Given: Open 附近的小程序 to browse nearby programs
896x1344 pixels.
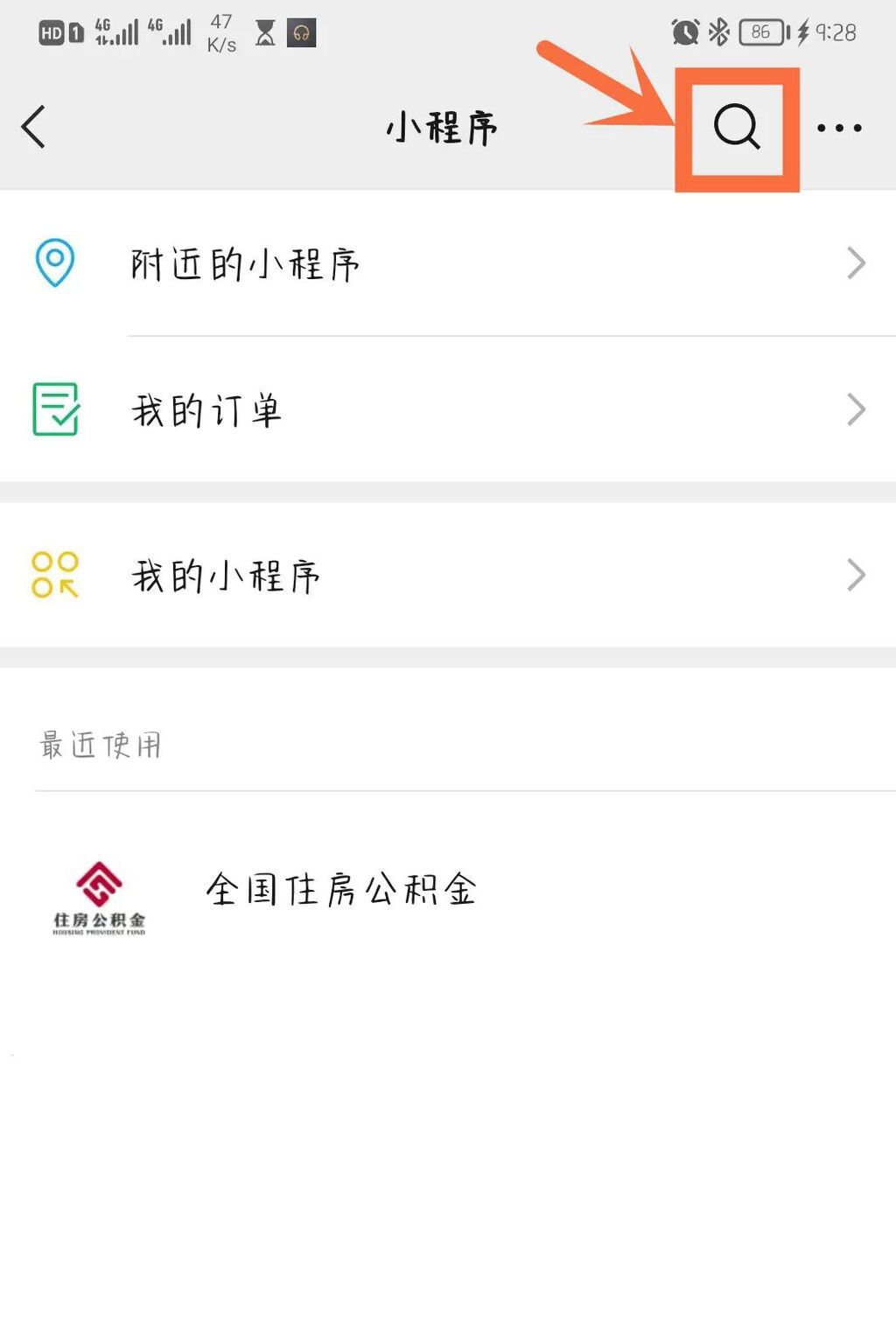Looking at the screenshot, I should pyautogui.click(x=245, y=262).
